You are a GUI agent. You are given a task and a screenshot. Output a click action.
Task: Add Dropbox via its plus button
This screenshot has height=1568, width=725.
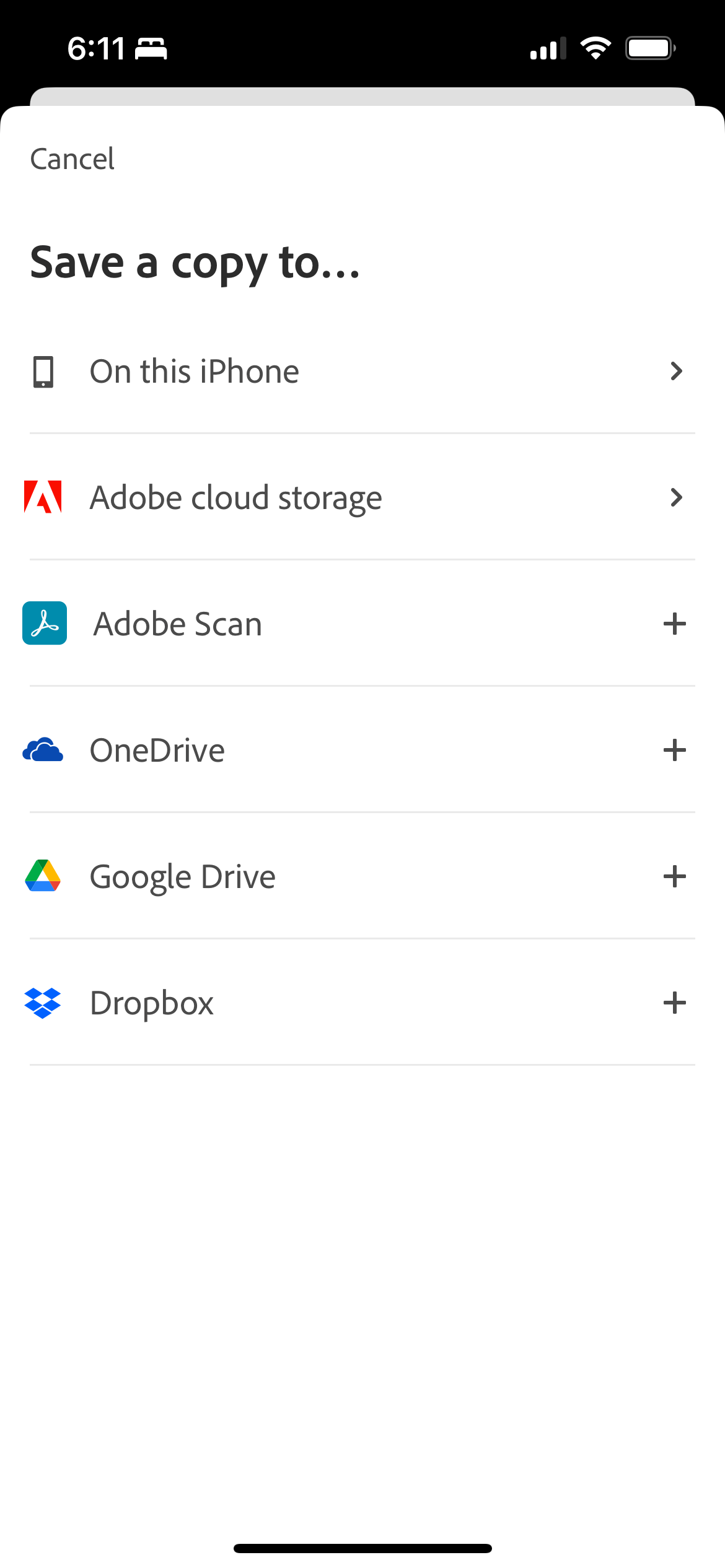point(675,1002)
